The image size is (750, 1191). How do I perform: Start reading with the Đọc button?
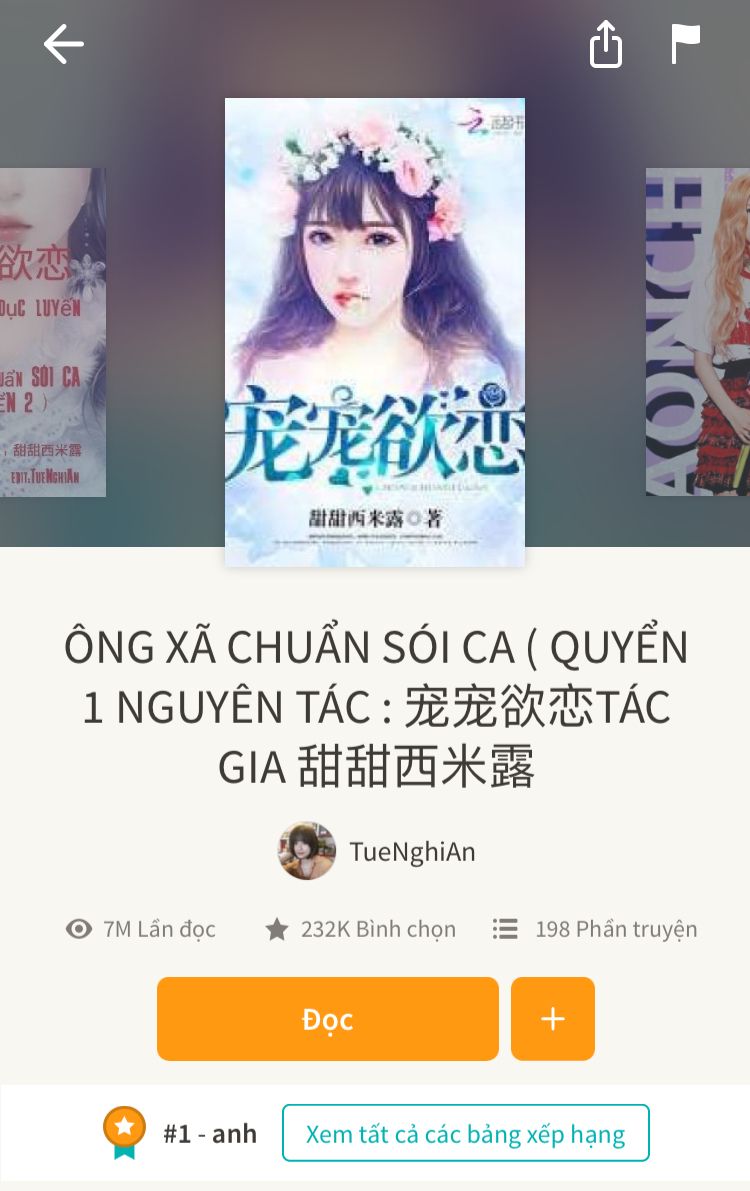pos(327,1019)
